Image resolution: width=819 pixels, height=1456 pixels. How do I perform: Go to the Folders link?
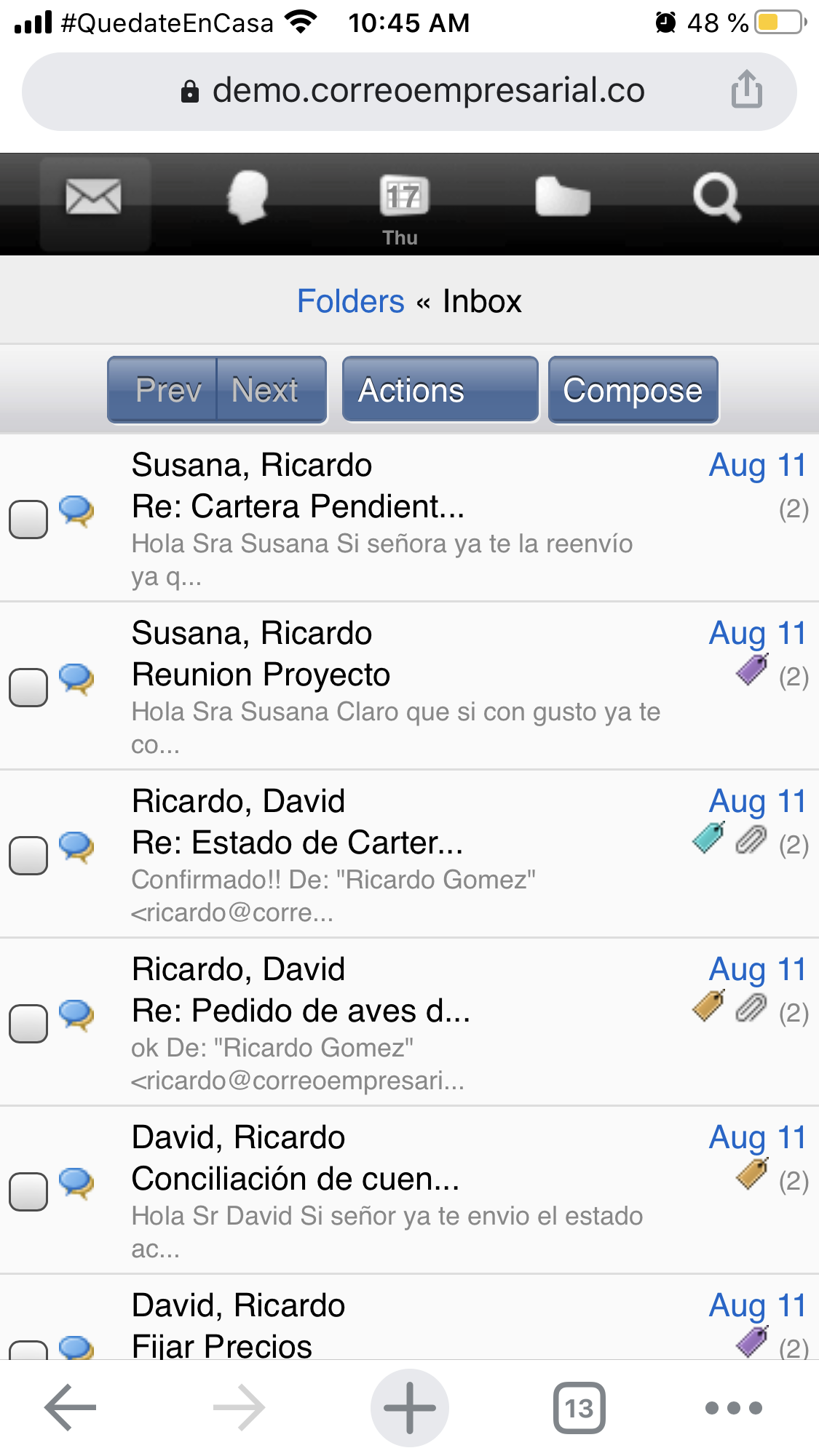350,301
